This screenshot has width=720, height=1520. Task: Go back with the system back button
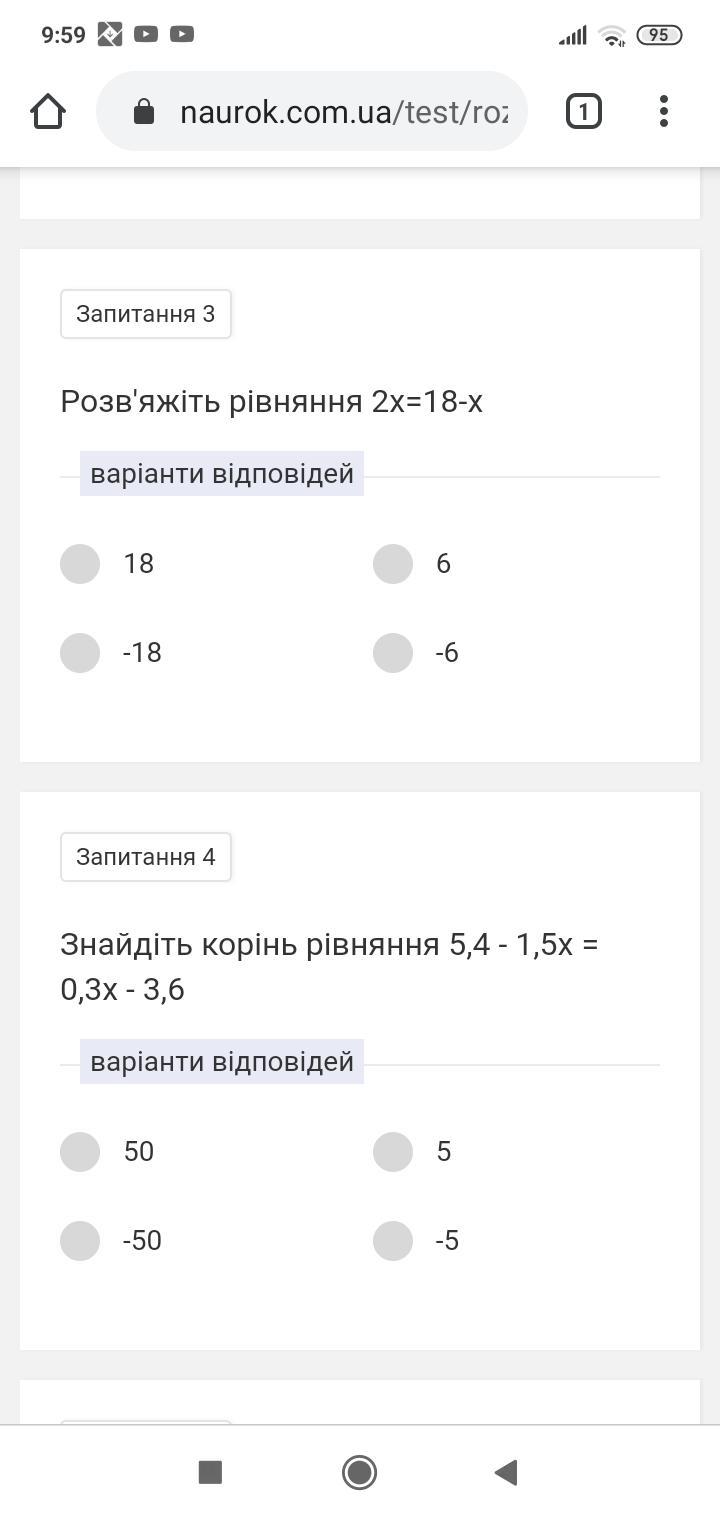(x=506, y=1472)
